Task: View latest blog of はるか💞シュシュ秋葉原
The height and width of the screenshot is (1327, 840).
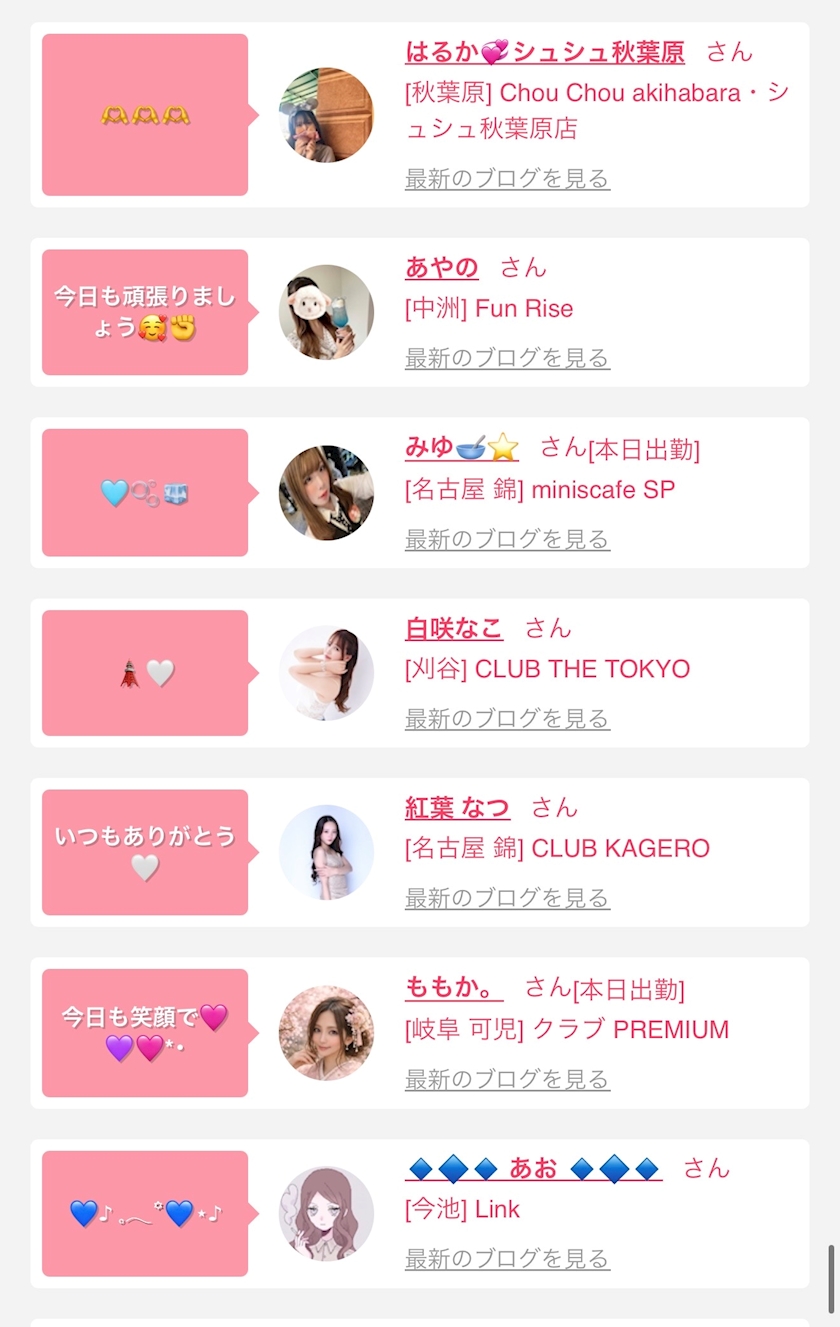Action: 507,179
